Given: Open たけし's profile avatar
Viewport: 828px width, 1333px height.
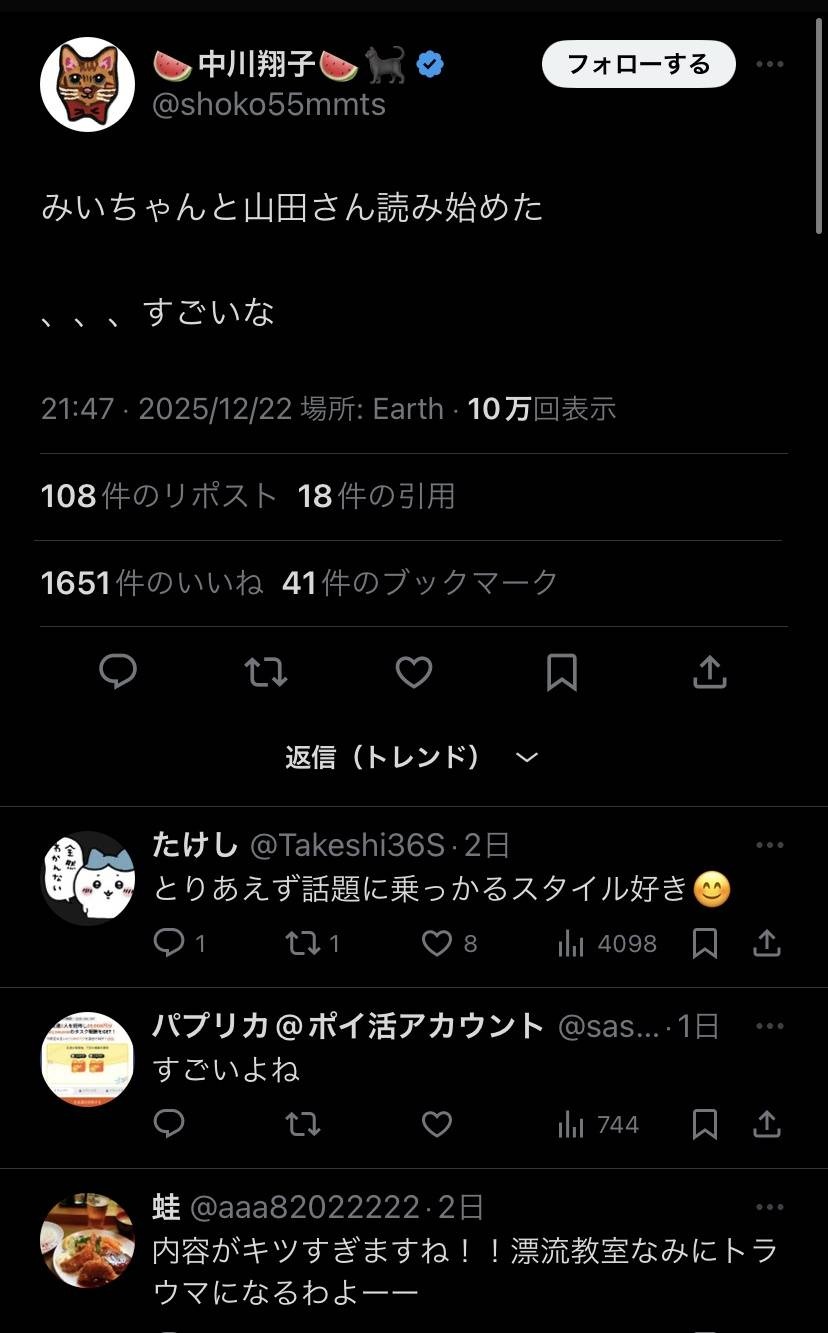Looking at the screenshot, I should tap(87, 877).
